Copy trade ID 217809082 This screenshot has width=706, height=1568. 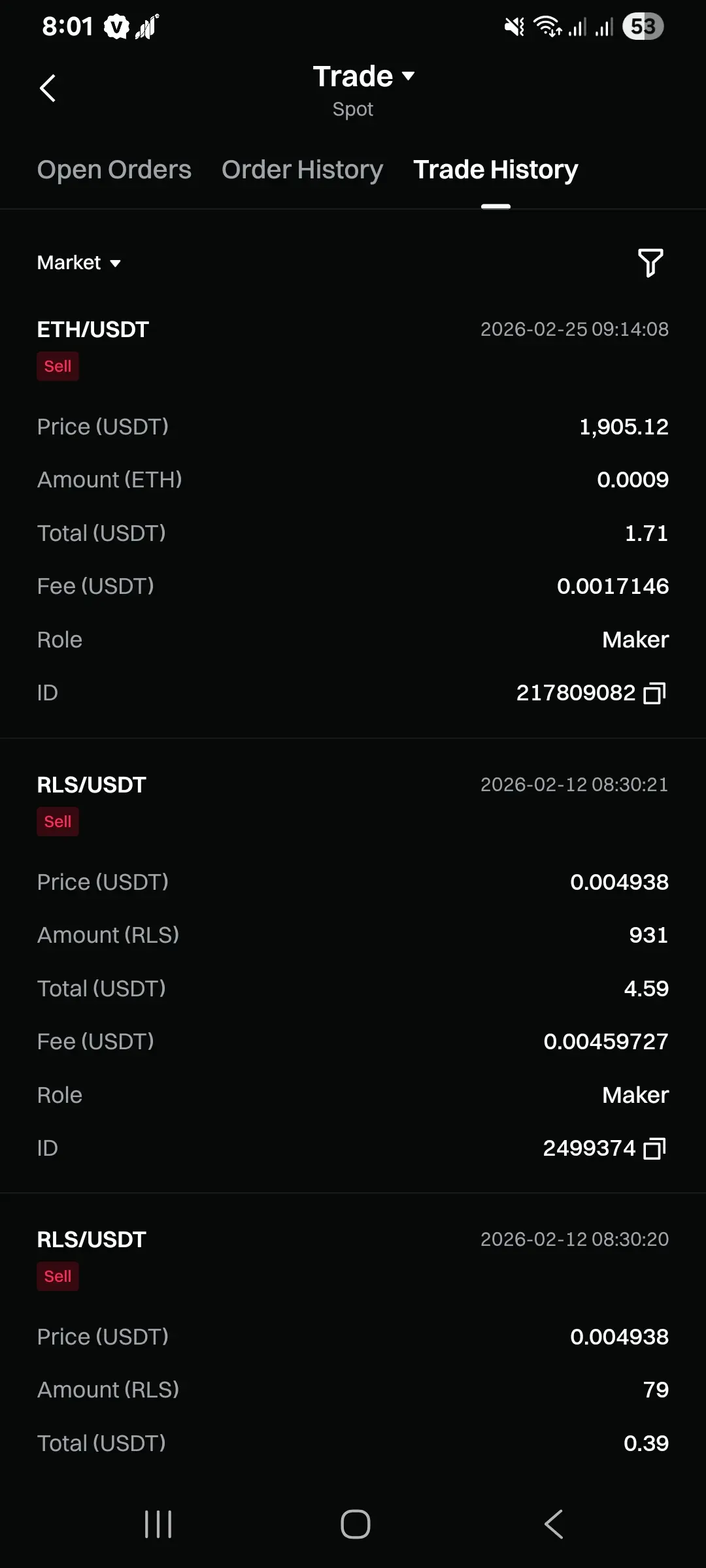coord(654,693)
